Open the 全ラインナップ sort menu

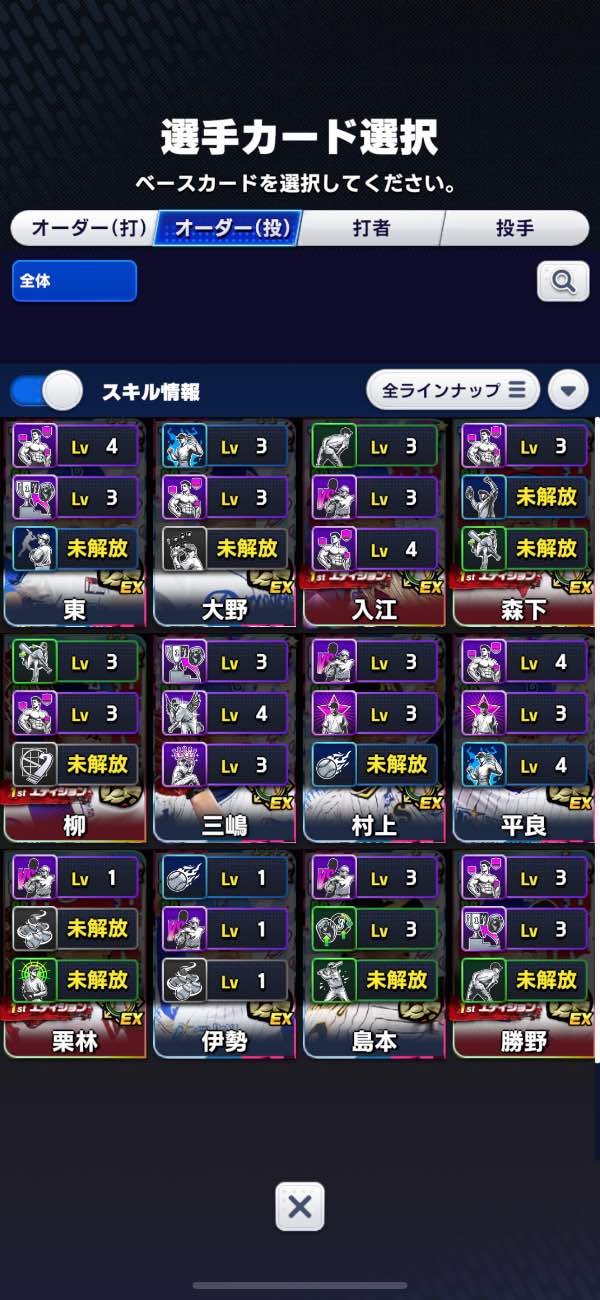tap(453, 390)
